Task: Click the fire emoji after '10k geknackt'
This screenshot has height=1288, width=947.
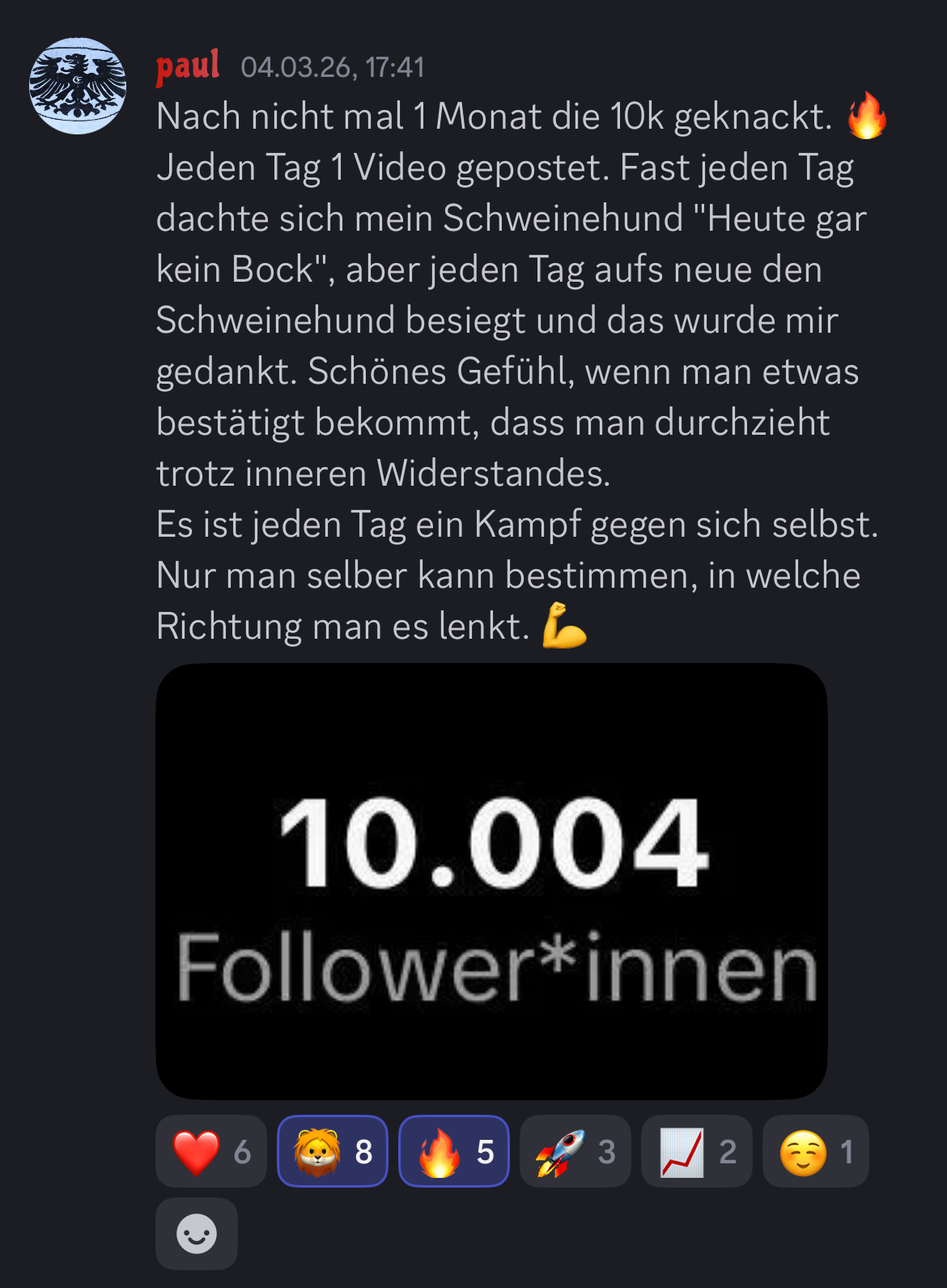Action: pos(868,116)
